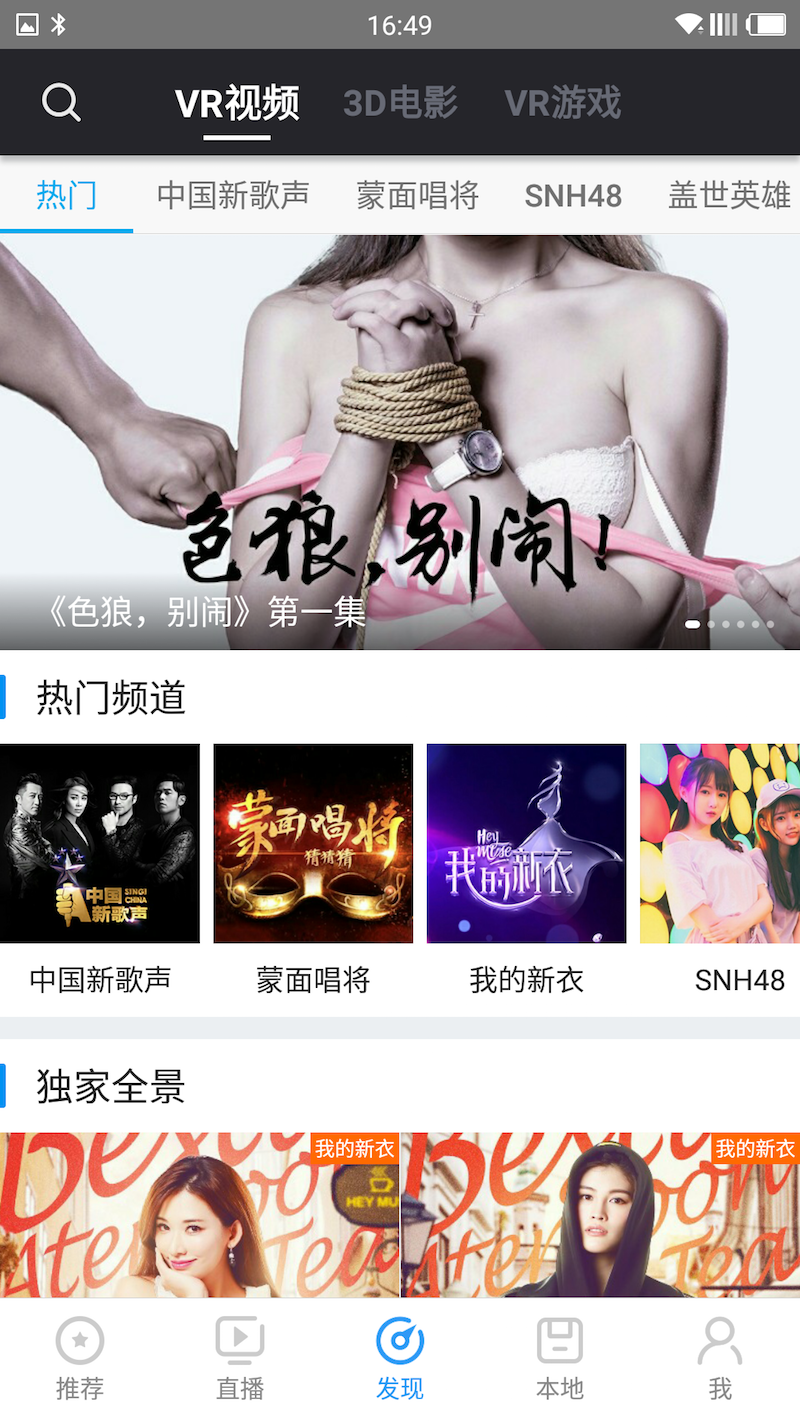Screen dimensions: 800x1422
Task: Switch to the 直播 bottom tab
Action: (240, 1357)
